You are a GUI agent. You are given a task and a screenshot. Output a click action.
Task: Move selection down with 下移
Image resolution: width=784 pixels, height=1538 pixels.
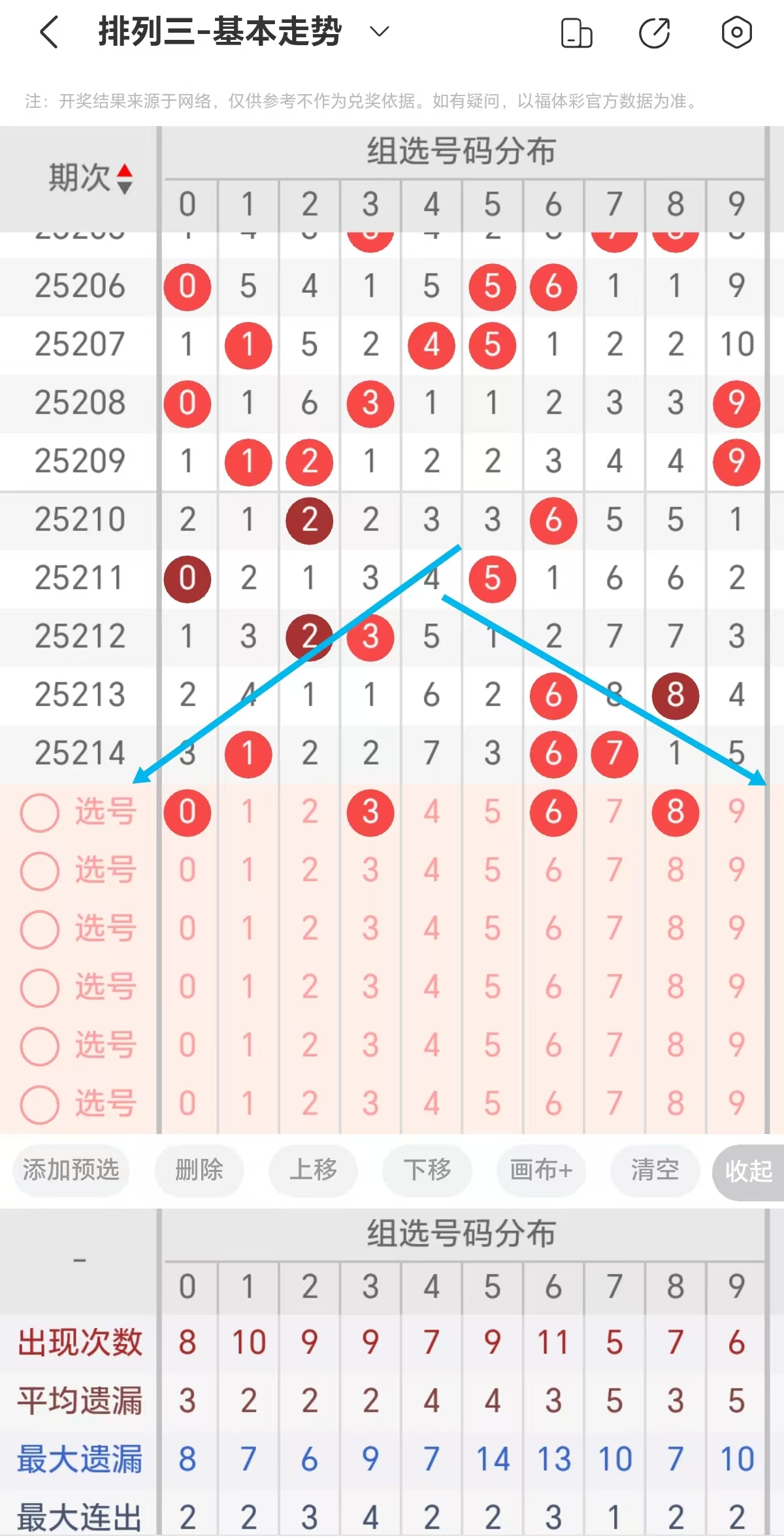(427, 1171)
